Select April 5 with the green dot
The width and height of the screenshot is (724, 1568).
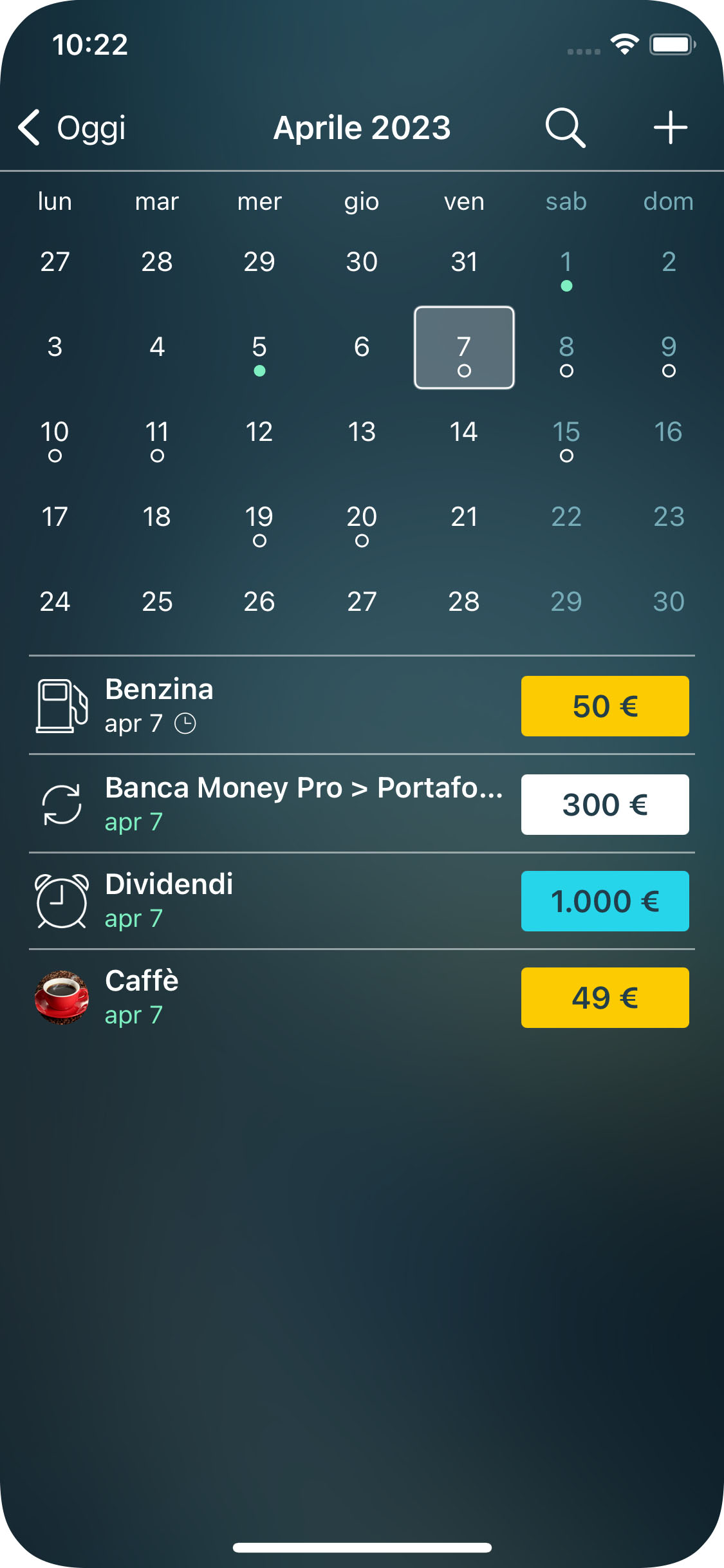click(x=259, y=348)
